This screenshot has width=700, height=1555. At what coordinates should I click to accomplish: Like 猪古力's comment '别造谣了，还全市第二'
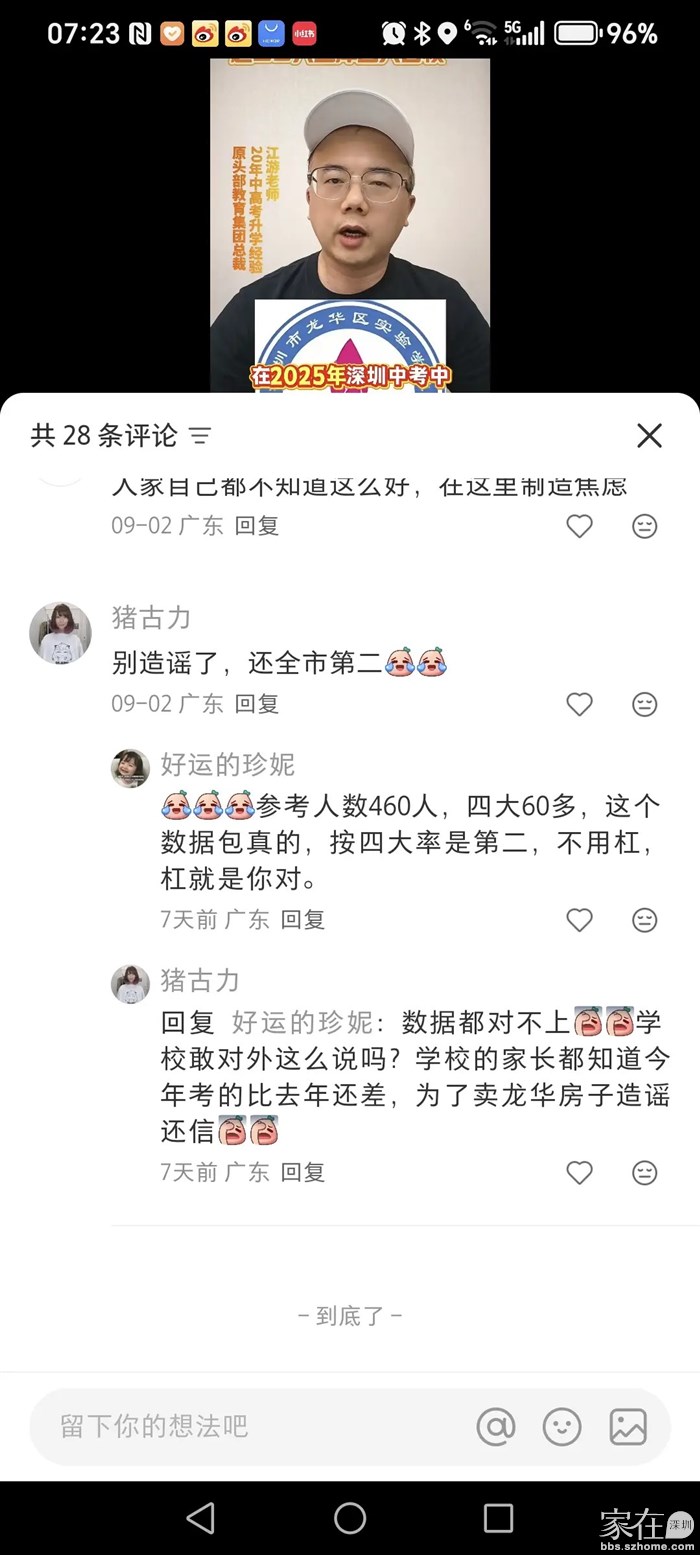pos(579,704)
